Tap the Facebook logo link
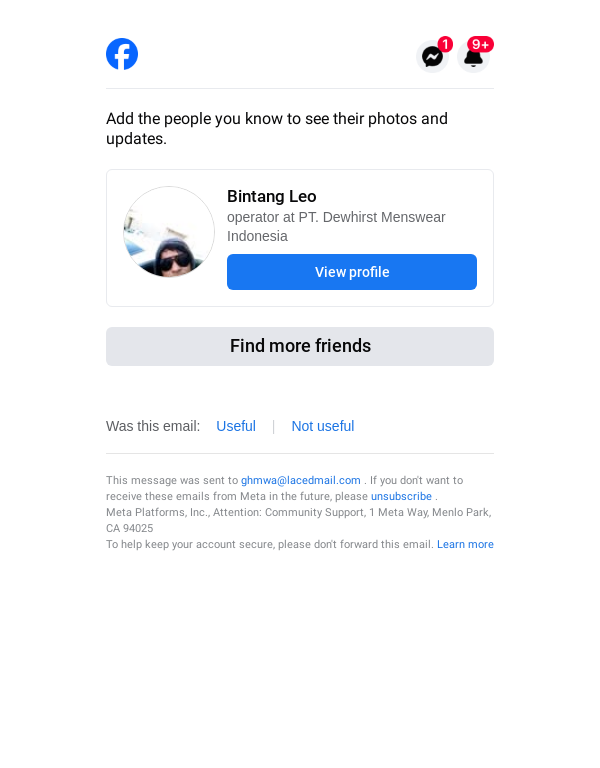600x768 pixels. [x=122, y=54]
